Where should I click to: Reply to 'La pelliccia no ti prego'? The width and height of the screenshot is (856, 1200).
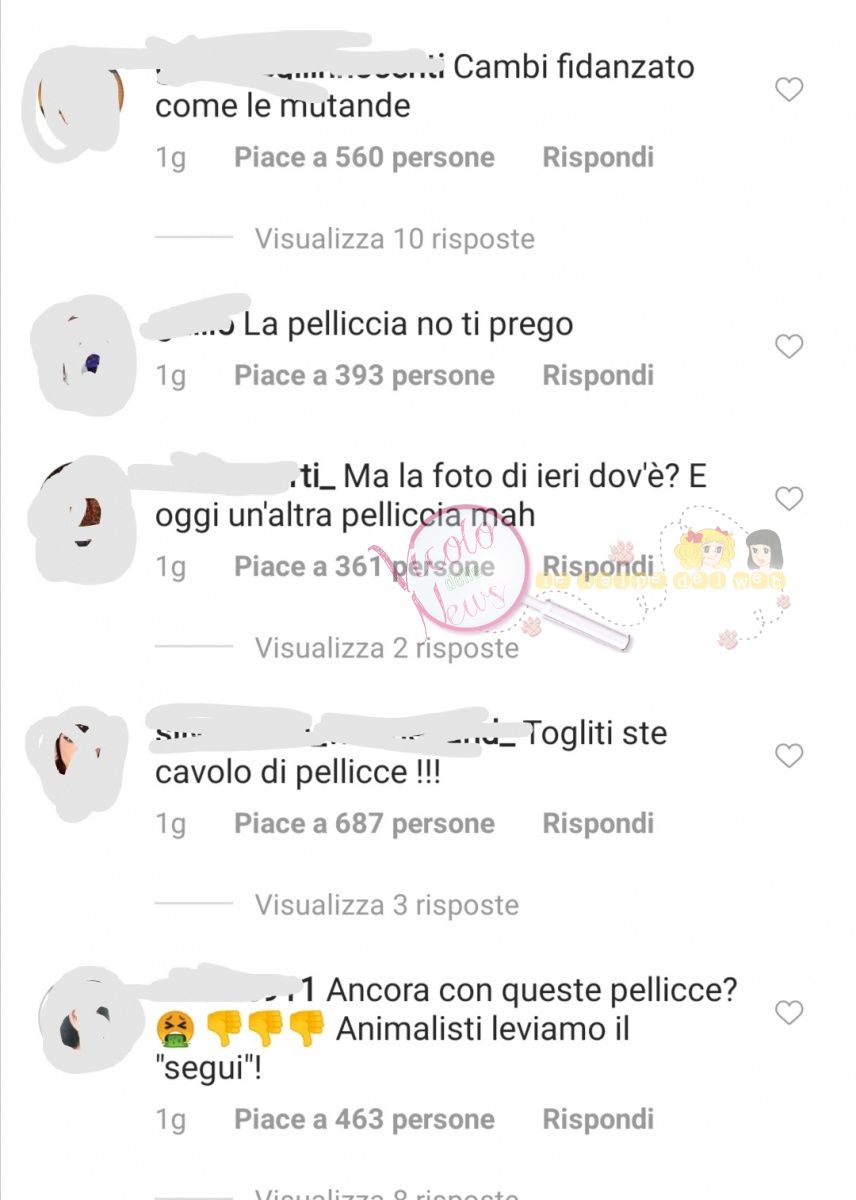[x=597, y=376]
